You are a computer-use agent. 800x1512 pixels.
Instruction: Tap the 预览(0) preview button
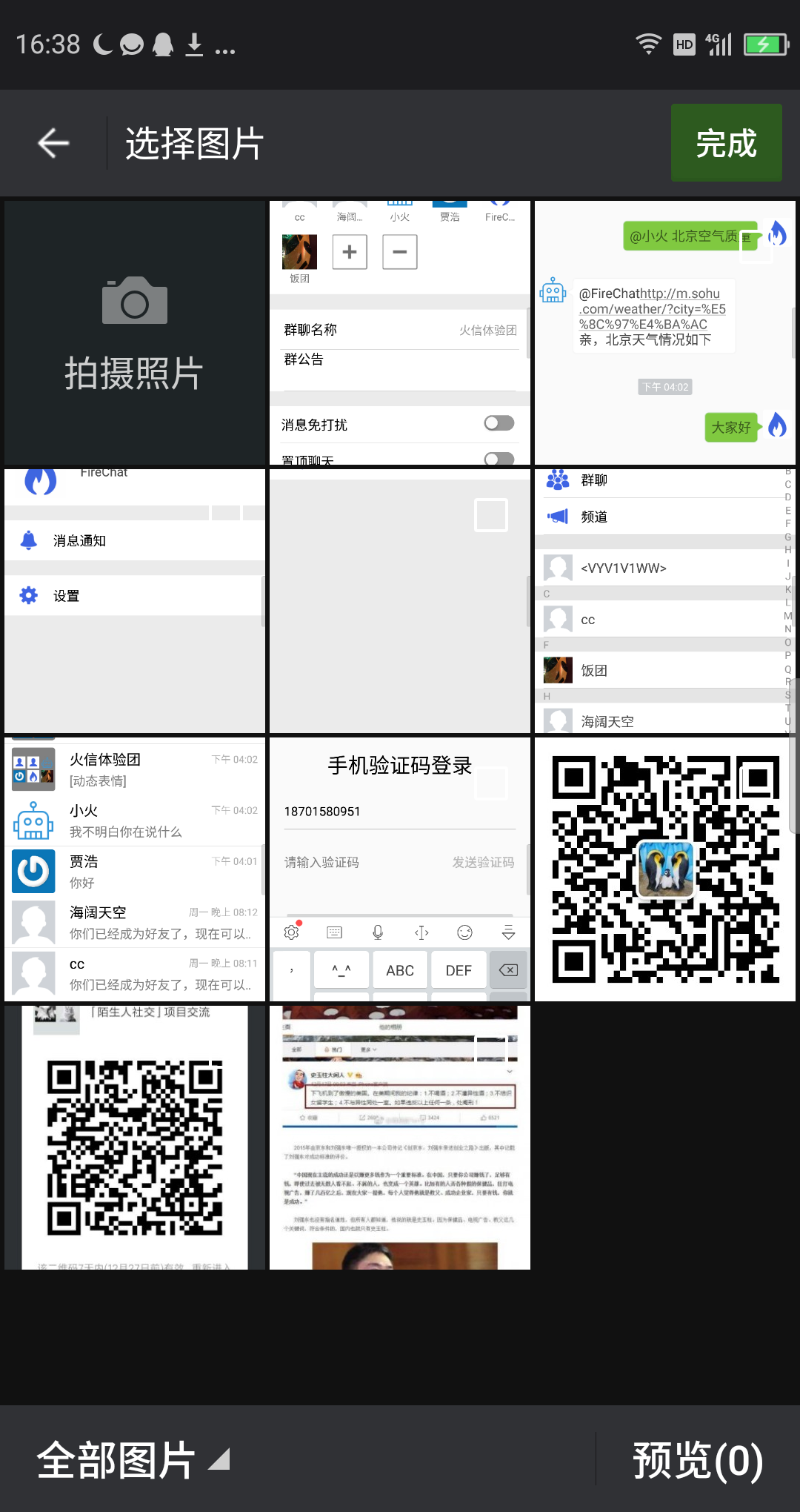point(697,1460)
